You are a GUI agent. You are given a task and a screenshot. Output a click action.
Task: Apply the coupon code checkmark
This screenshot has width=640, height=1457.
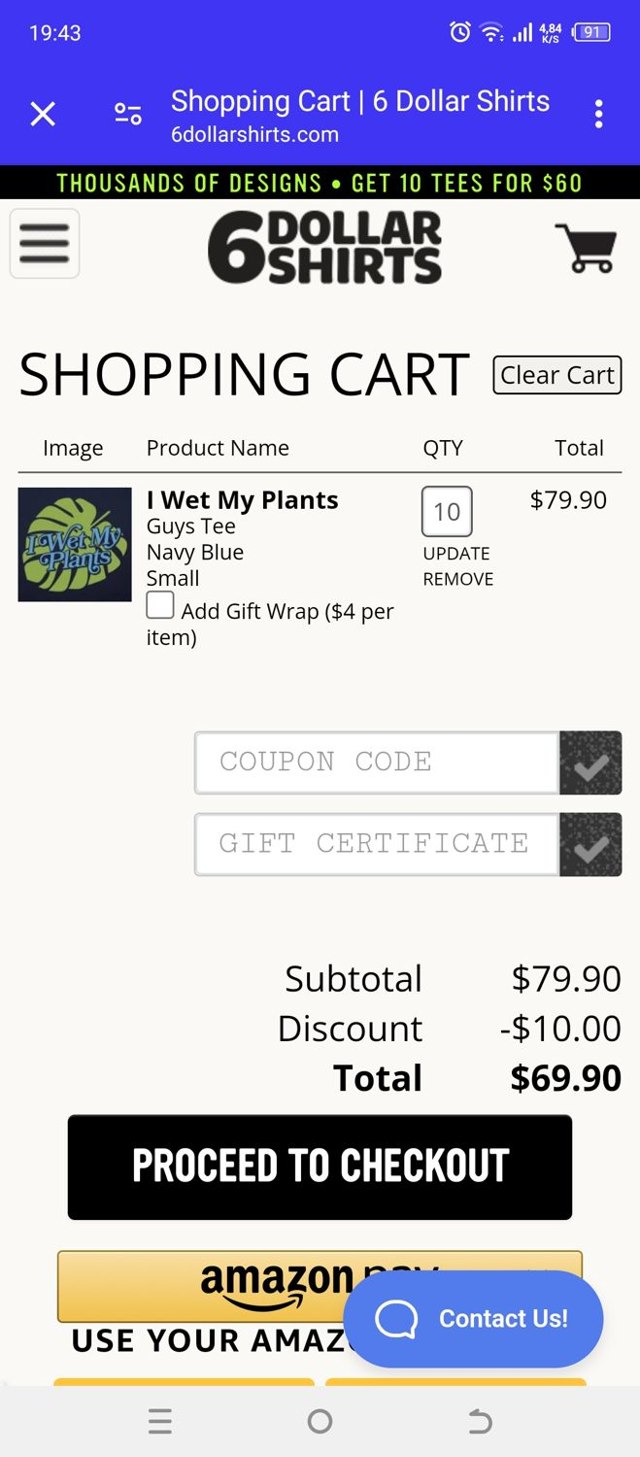tap(591, 763)
